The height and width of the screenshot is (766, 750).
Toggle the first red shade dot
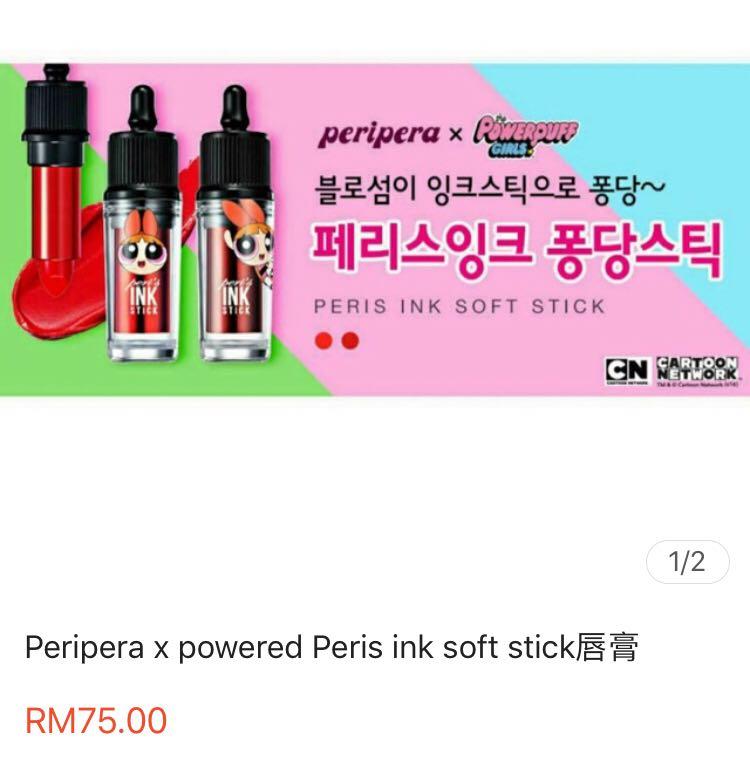point(321,340)
